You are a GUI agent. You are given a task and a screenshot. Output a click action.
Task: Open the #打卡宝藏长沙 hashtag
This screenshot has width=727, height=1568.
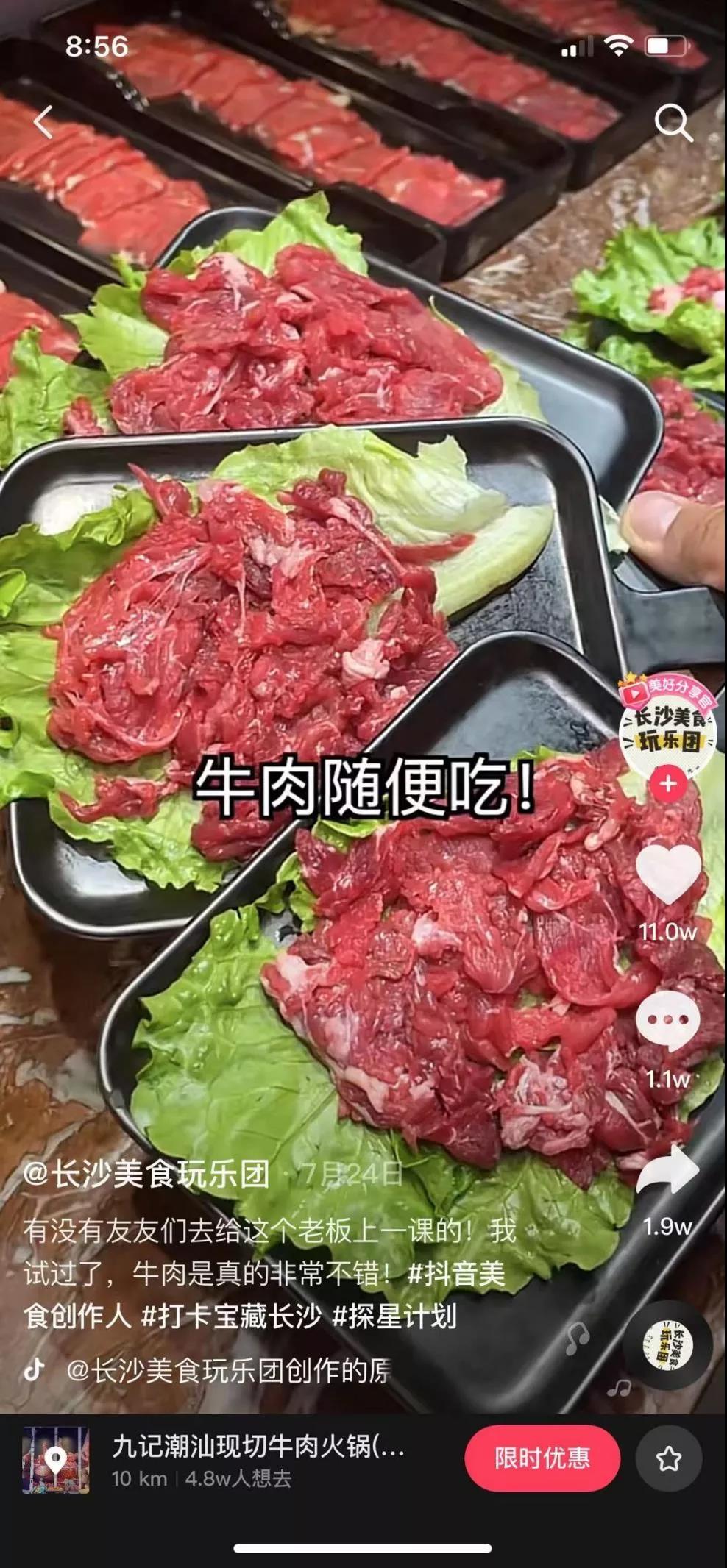tap(231, 1316)
